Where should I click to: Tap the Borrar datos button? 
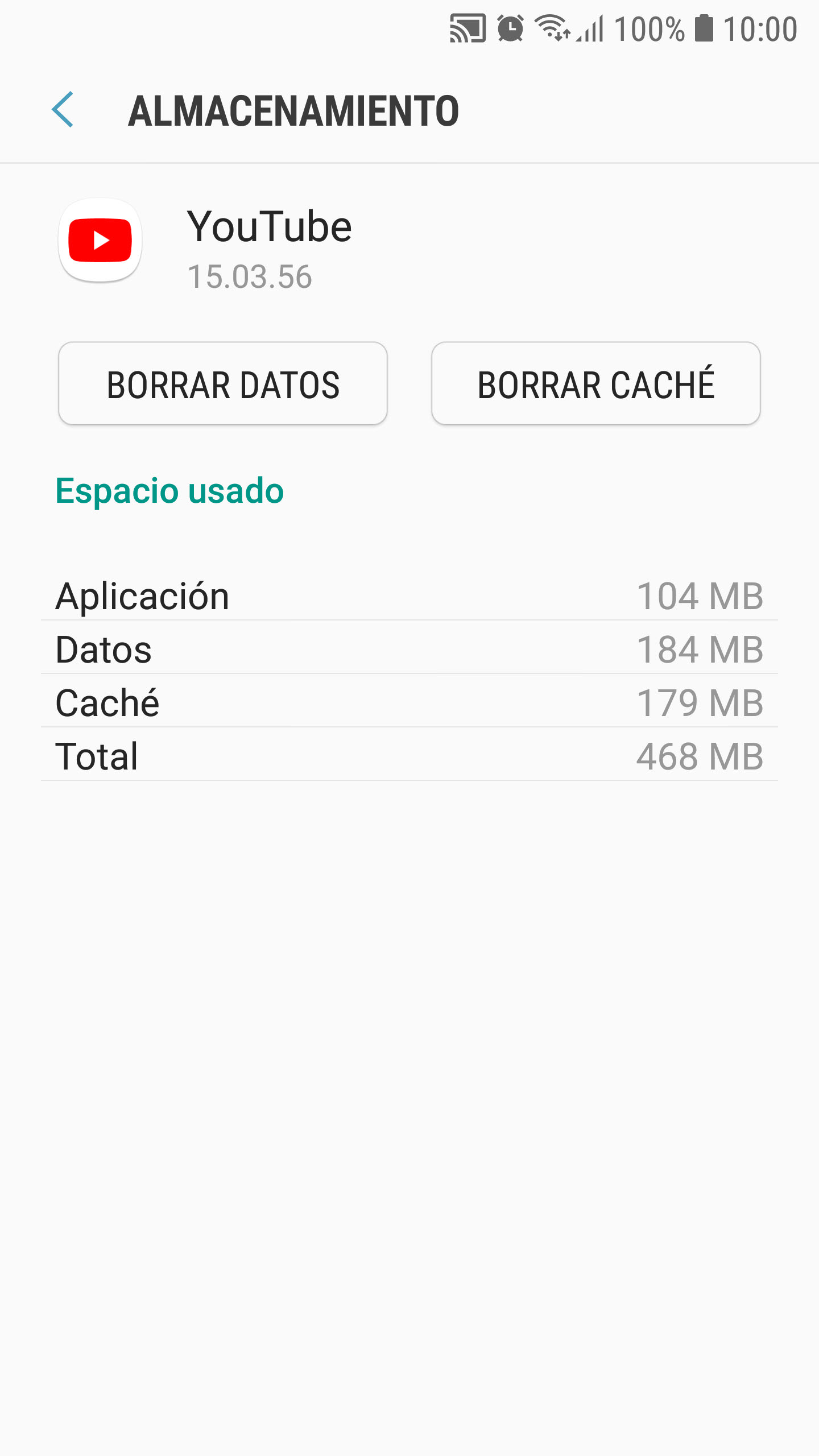click(x=223, y=384)
